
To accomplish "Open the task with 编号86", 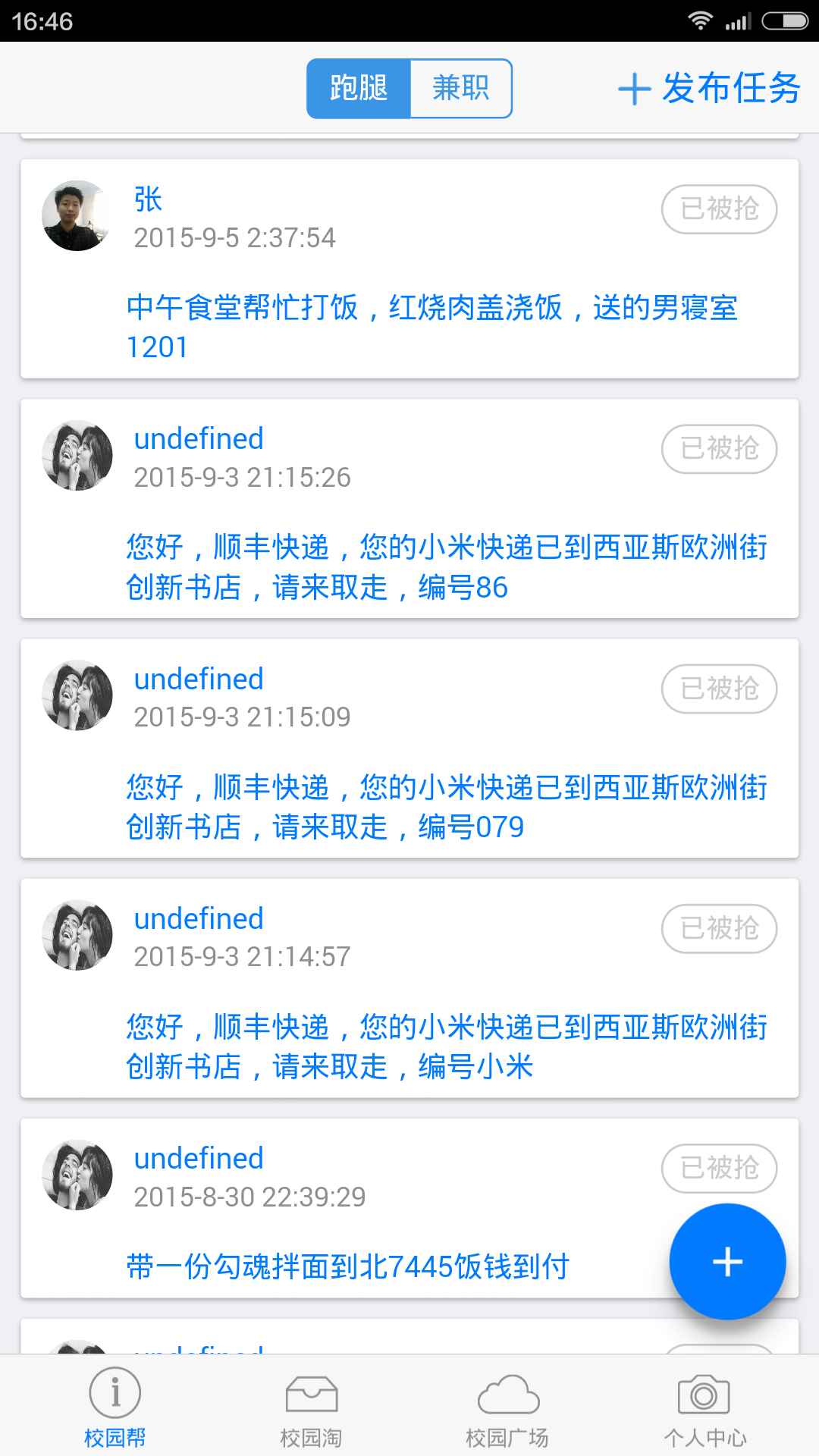I will coord(446,567).
